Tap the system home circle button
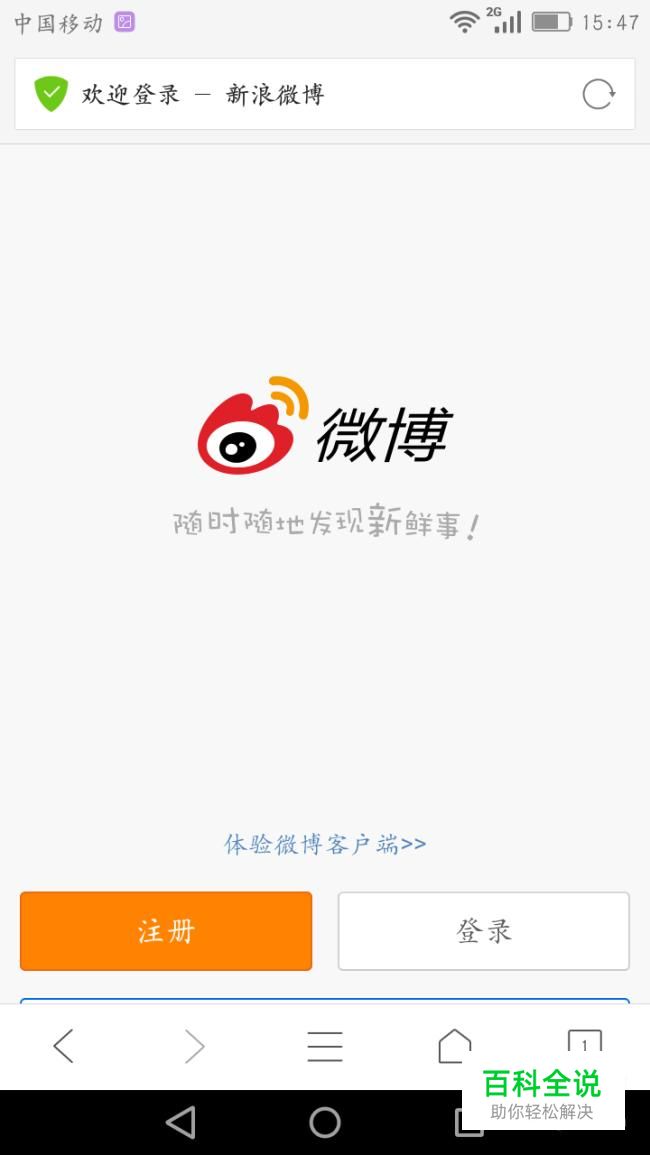 click(x=325, y=1122)
